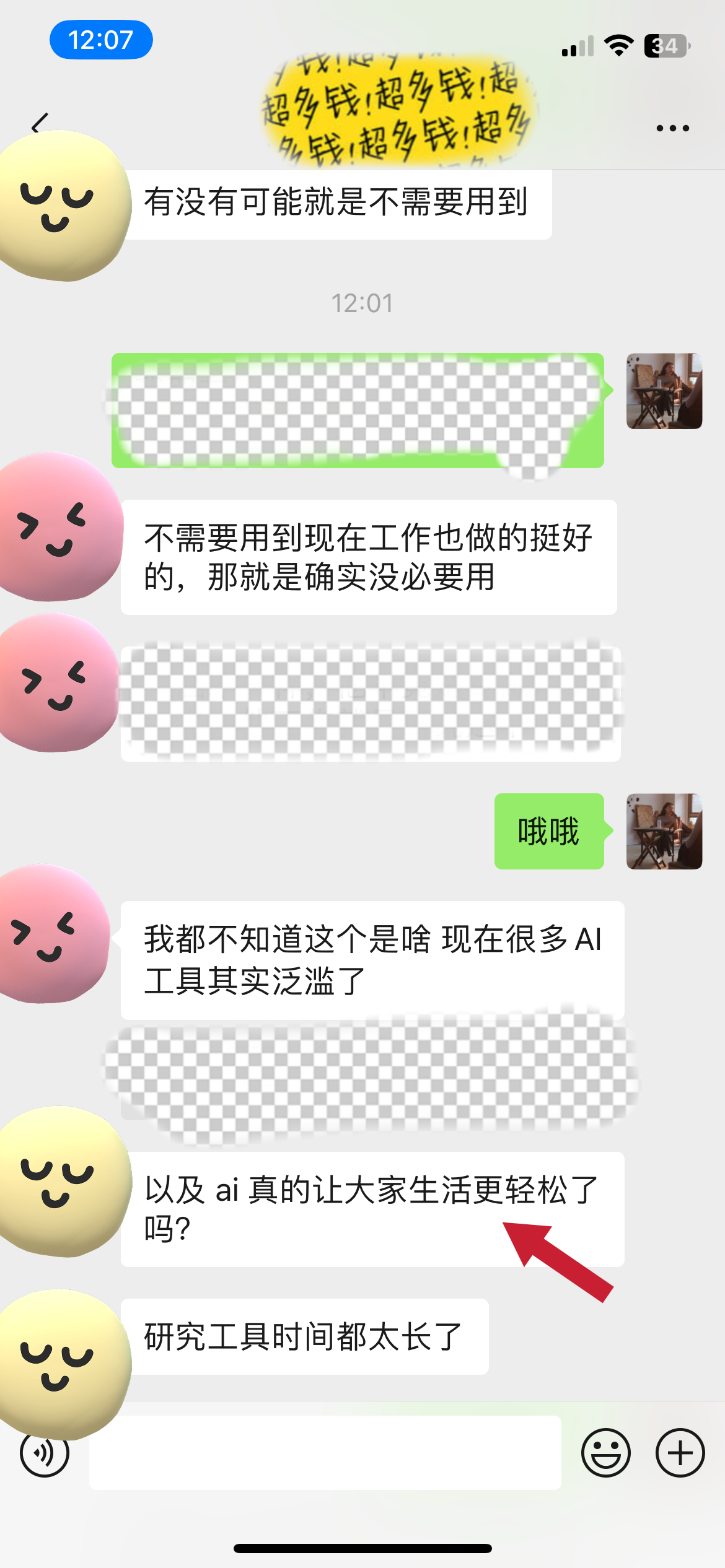This screenshot has width=725, height=1568.
Task: Switch to voice message input
Action: point(45,1452)
